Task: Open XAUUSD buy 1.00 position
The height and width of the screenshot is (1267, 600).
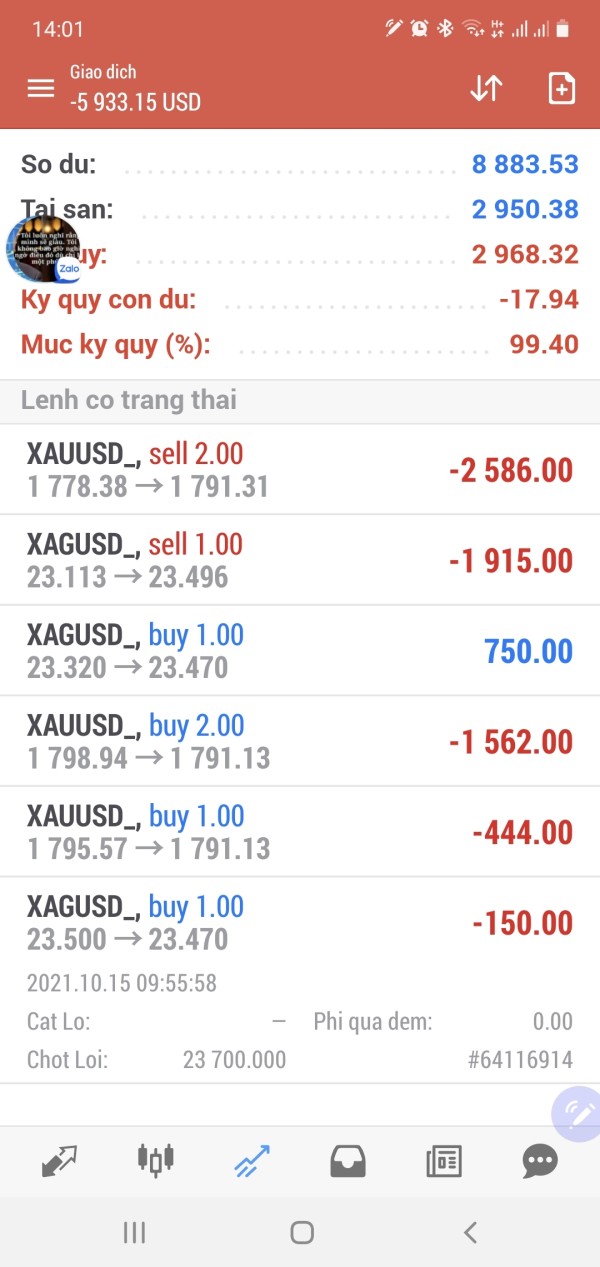Action: click(x=300, y=832)
